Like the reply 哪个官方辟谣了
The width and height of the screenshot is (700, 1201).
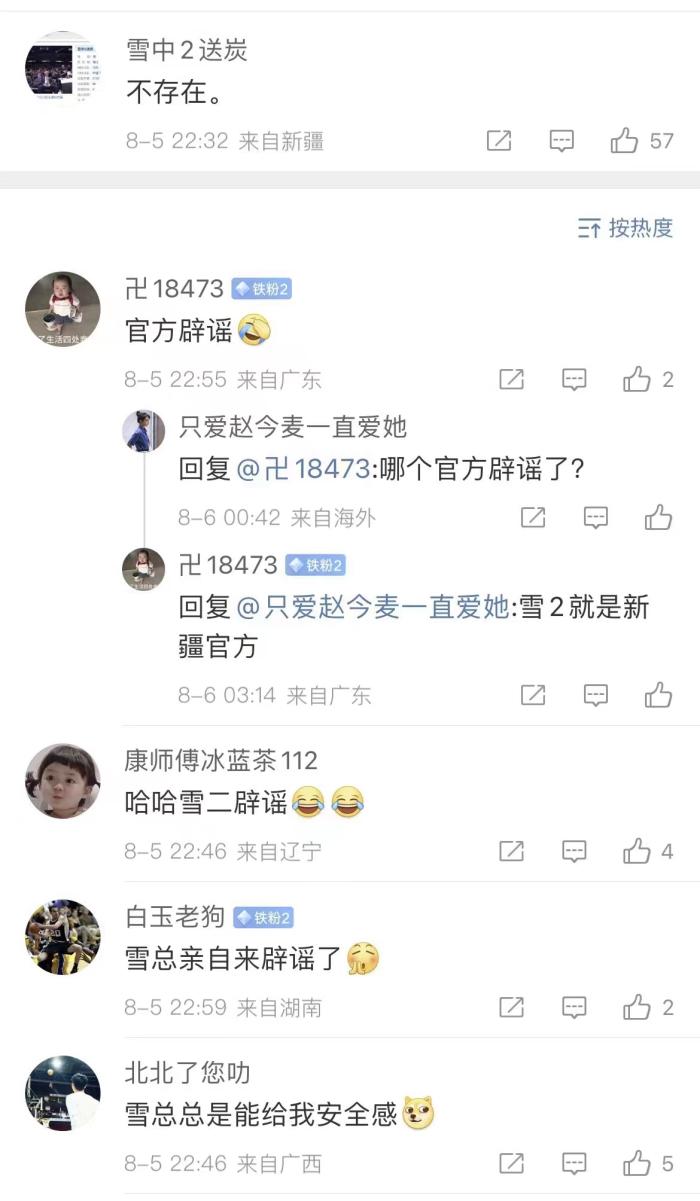(658, 517)
